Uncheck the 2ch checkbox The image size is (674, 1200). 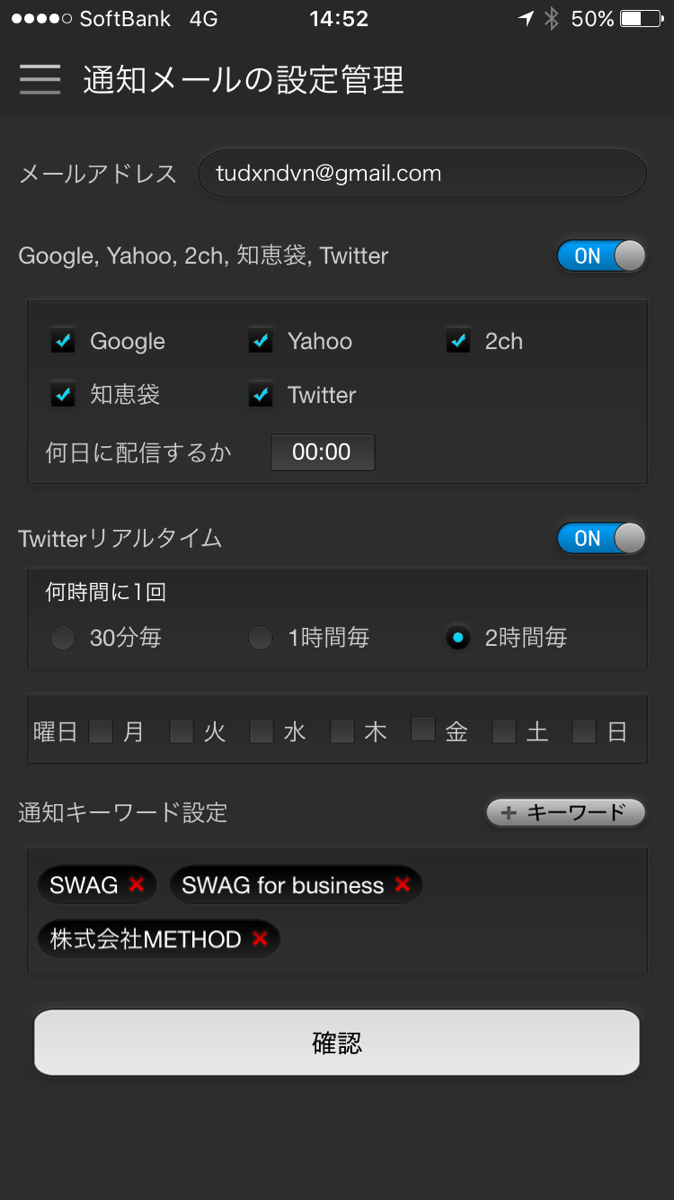(x=458, y=341)
